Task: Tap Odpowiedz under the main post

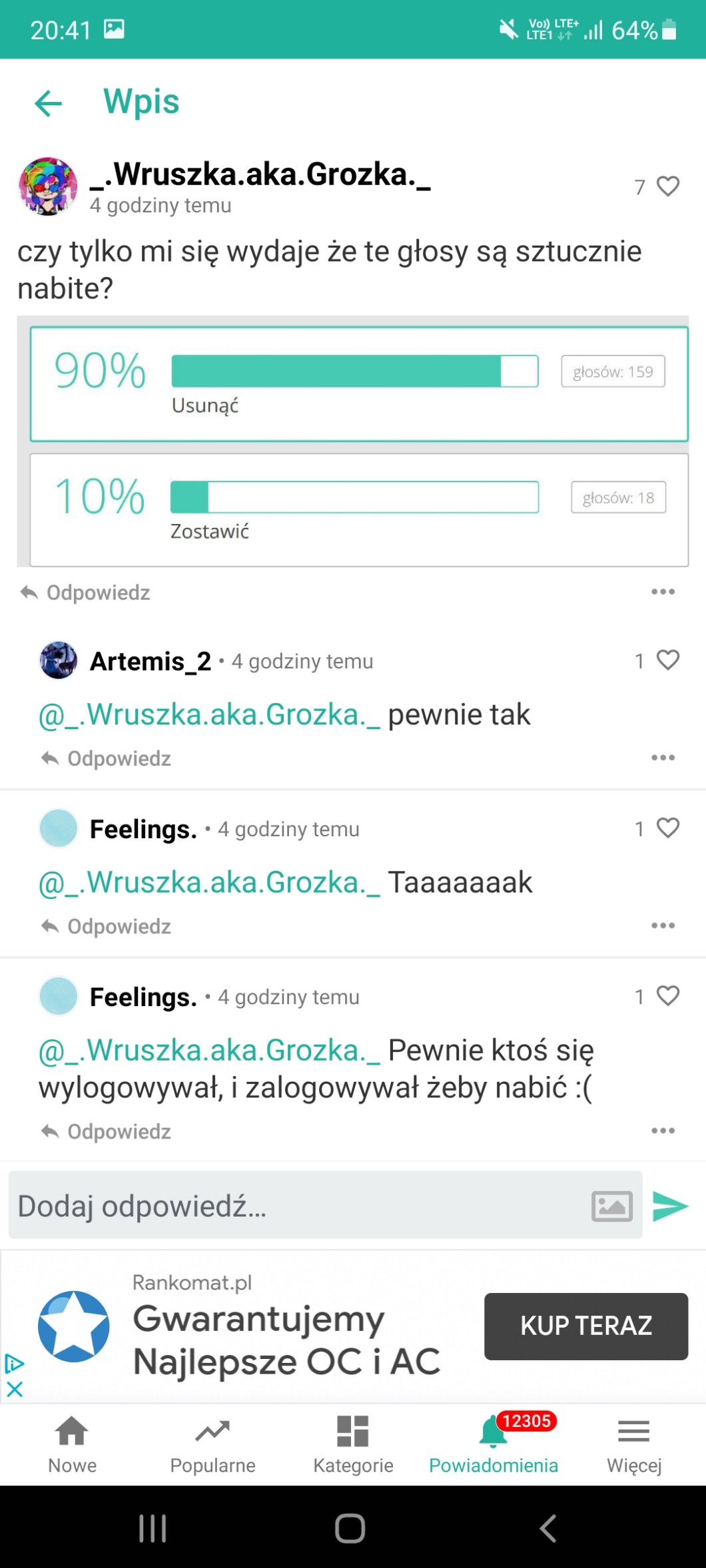Action: click(x=87, y=593)
